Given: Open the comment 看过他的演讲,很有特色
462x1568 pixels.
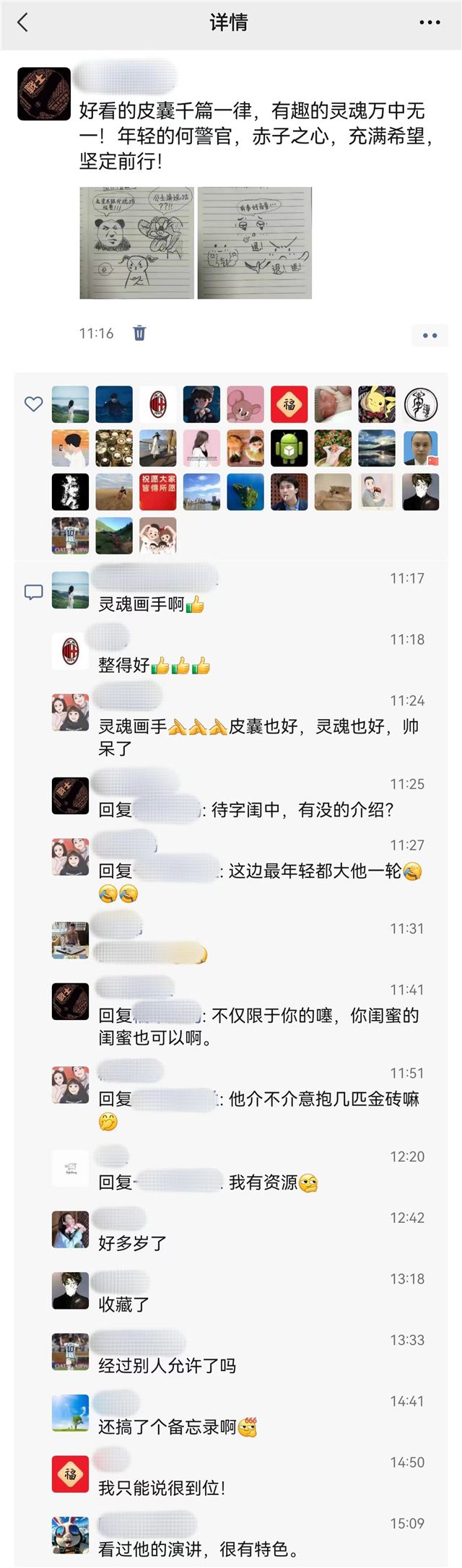Looking at the screenshot, I should click(x=199, y=1549).
